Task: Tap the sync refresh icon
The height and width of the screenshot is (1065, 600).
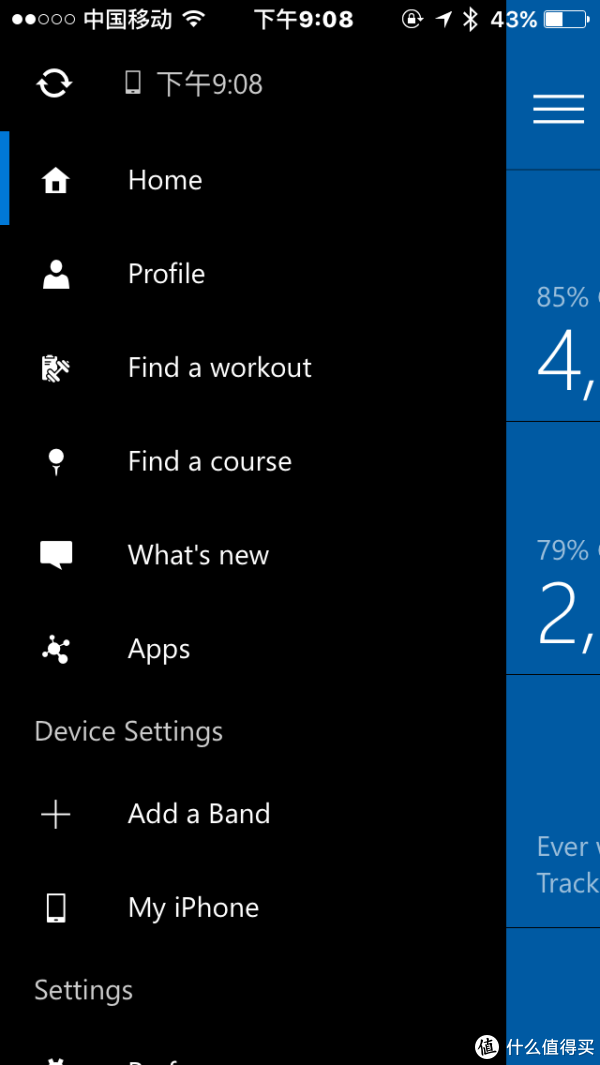Action: 54,84
